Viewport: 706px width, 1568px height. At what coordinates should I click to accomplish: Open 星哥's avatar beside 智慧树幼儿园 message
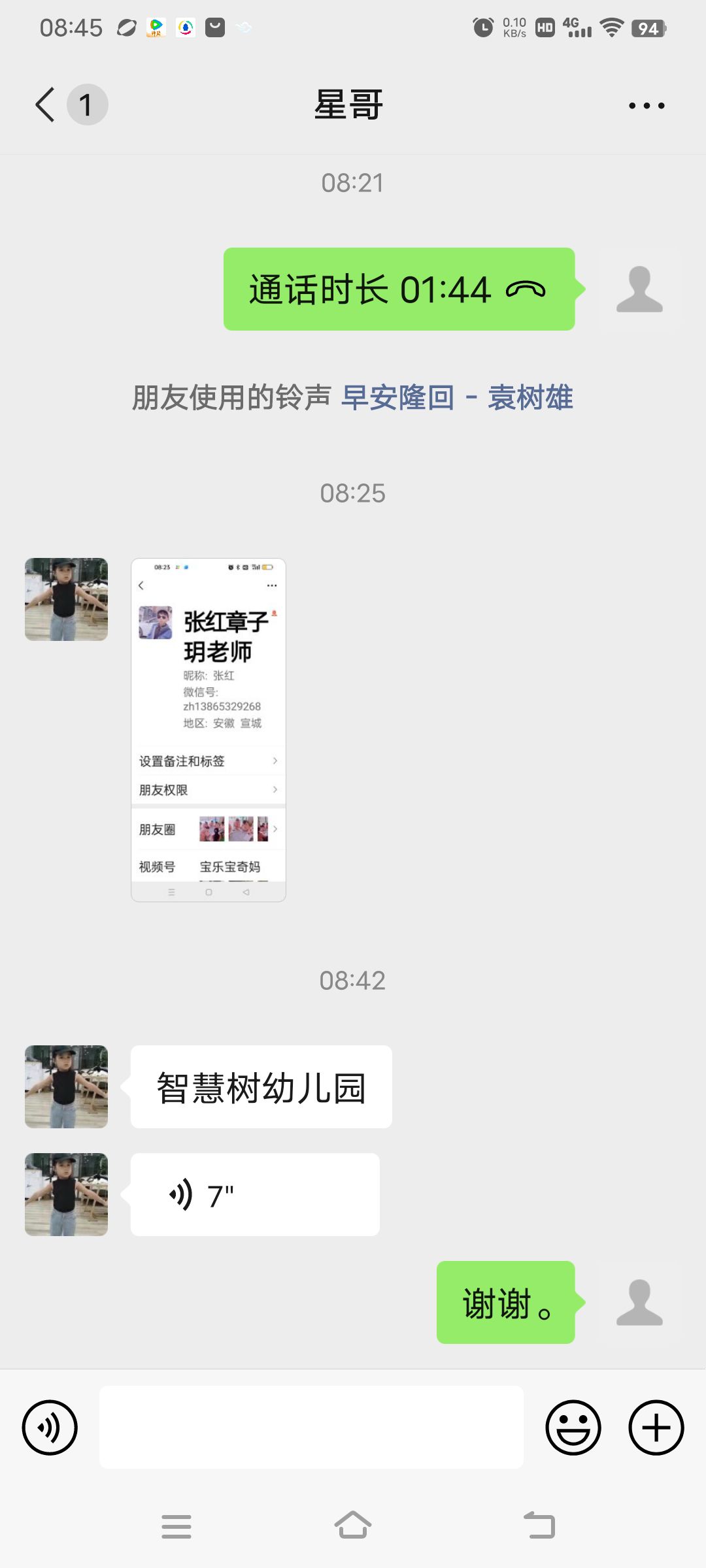click(66, 1086)
